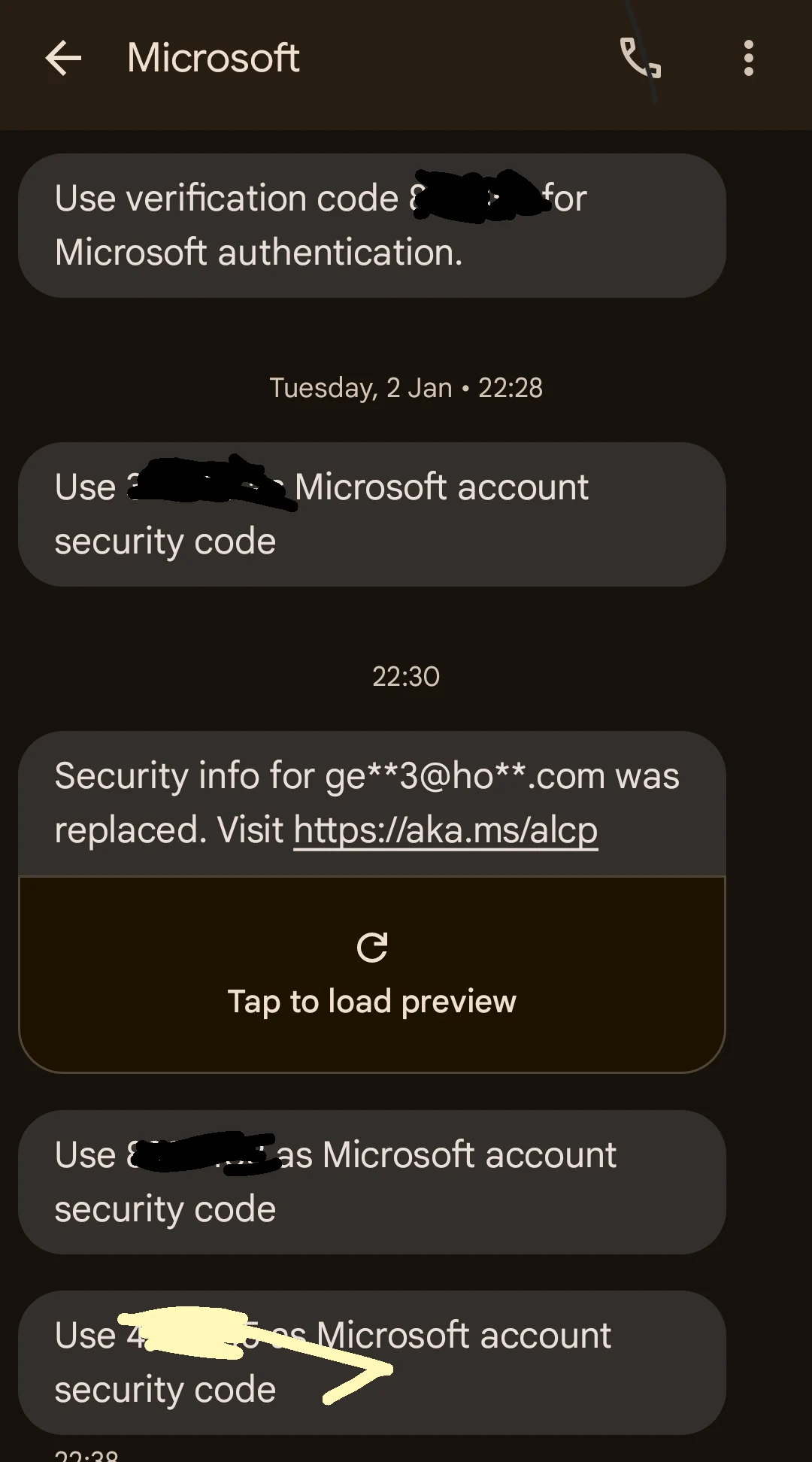This screenshot has width=812, height=1462.
Task: Tap the preview card below the link message
Action: click(x=372, y=970)
